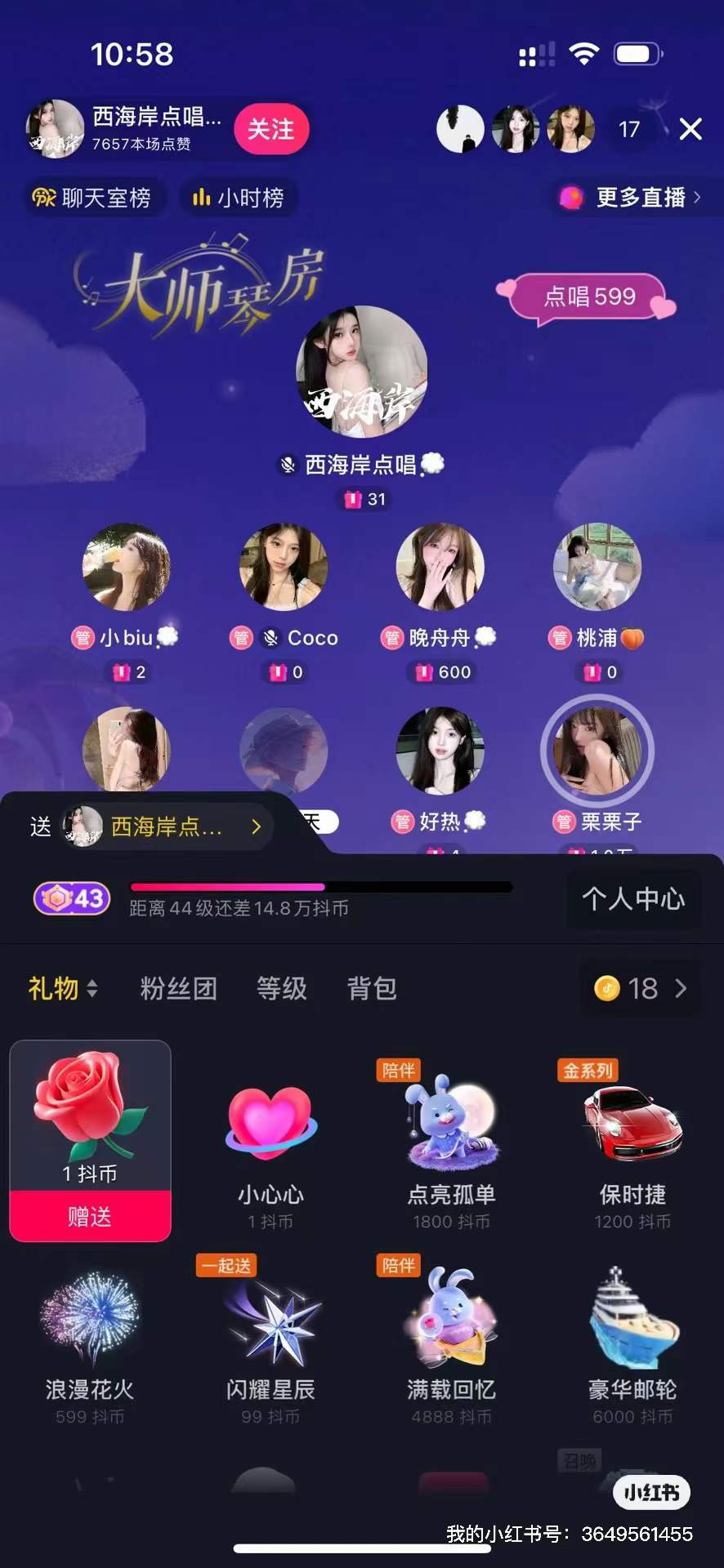Viewport: 724px width, 1568px height.
Task: Send the rose with 赠送
Action: [x=90, y=1216]
